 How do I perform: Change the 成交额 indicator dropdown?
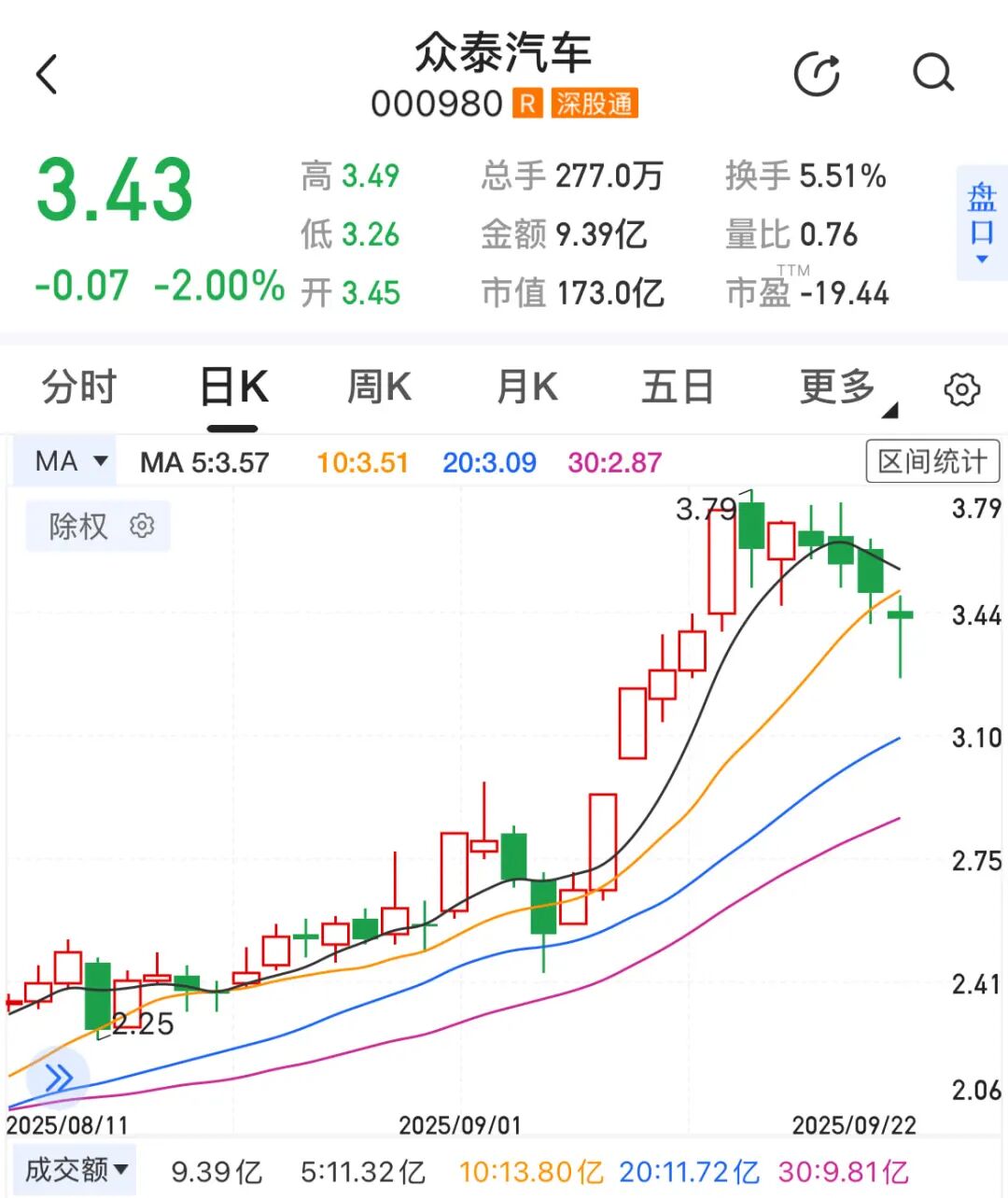(75, 1170)
